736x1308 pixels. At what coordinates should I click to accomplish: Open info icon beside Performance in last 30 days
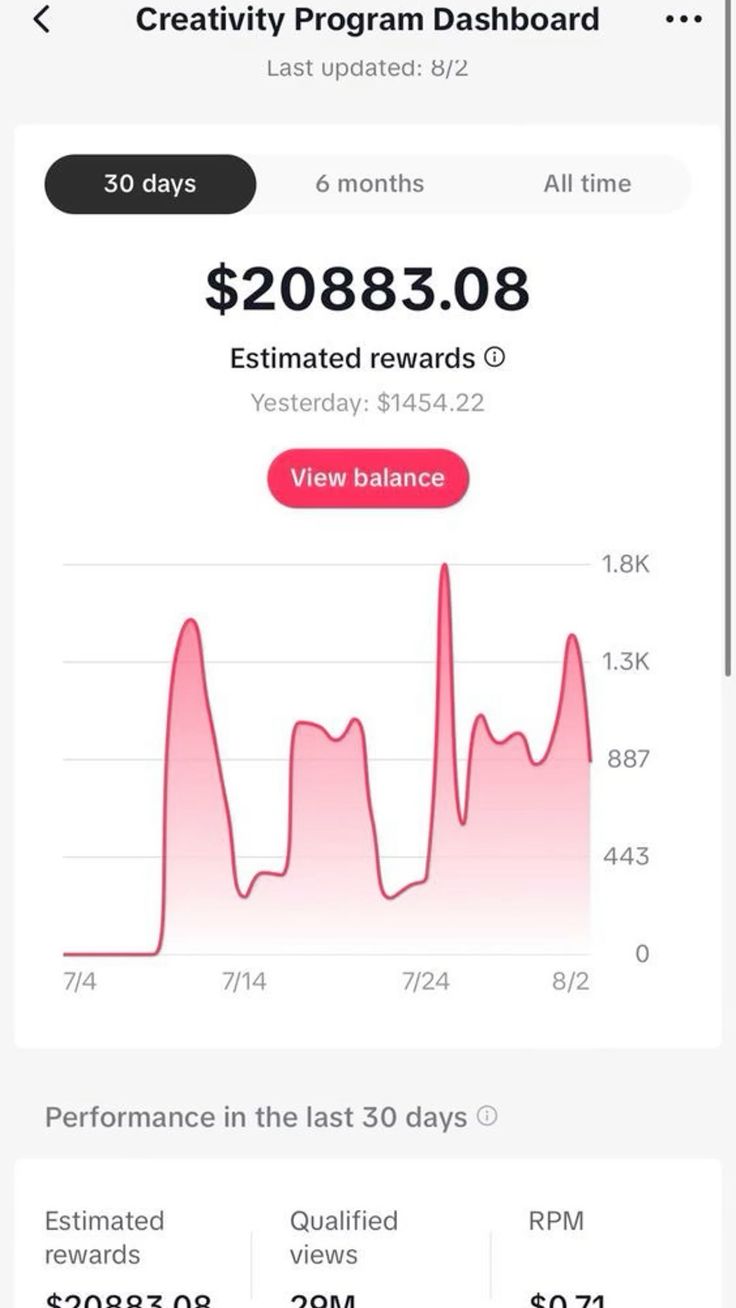coord(486,1117)
